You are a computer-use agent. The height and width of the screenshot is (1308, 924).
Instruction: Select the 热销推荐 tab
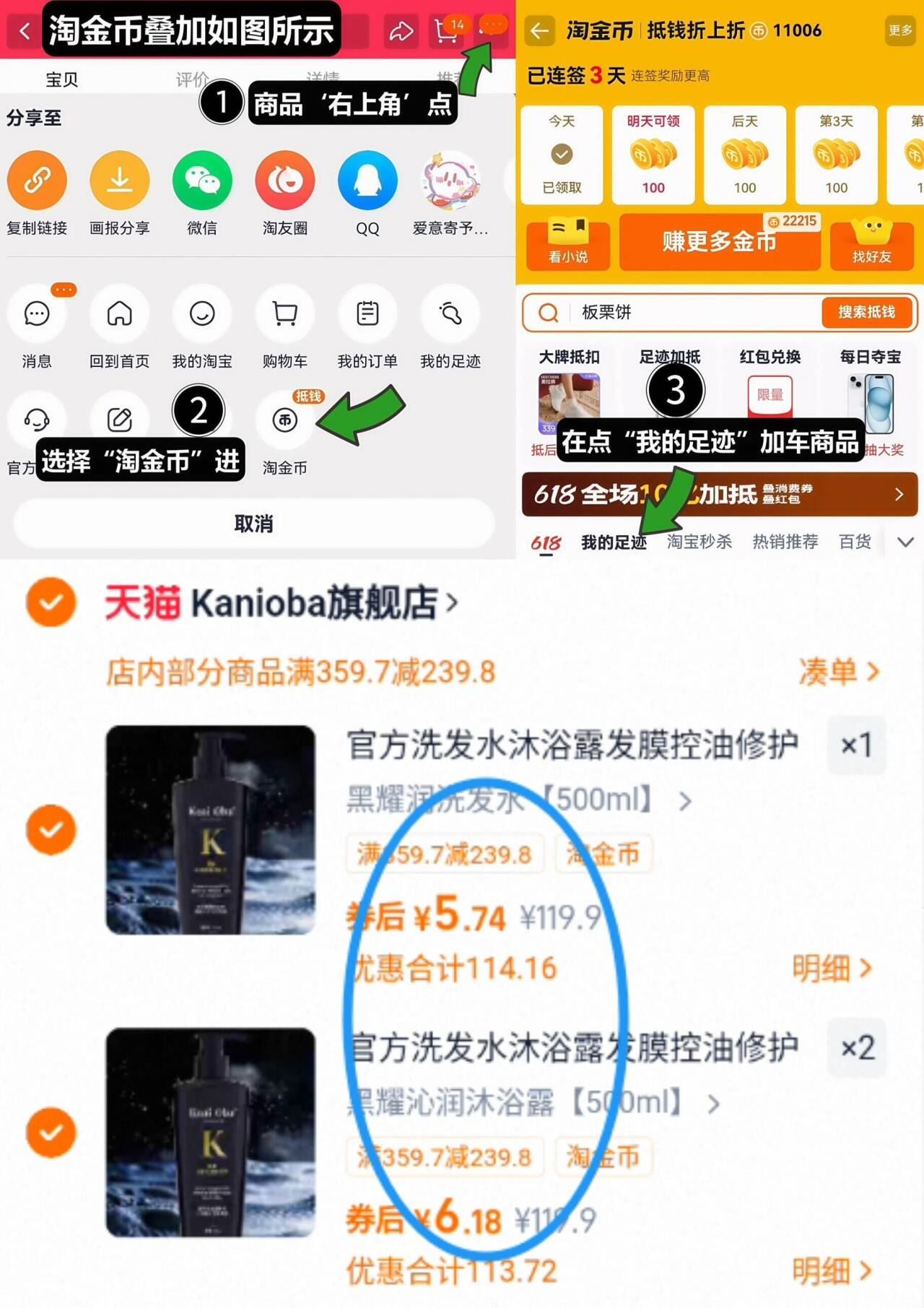click(784, 542)
